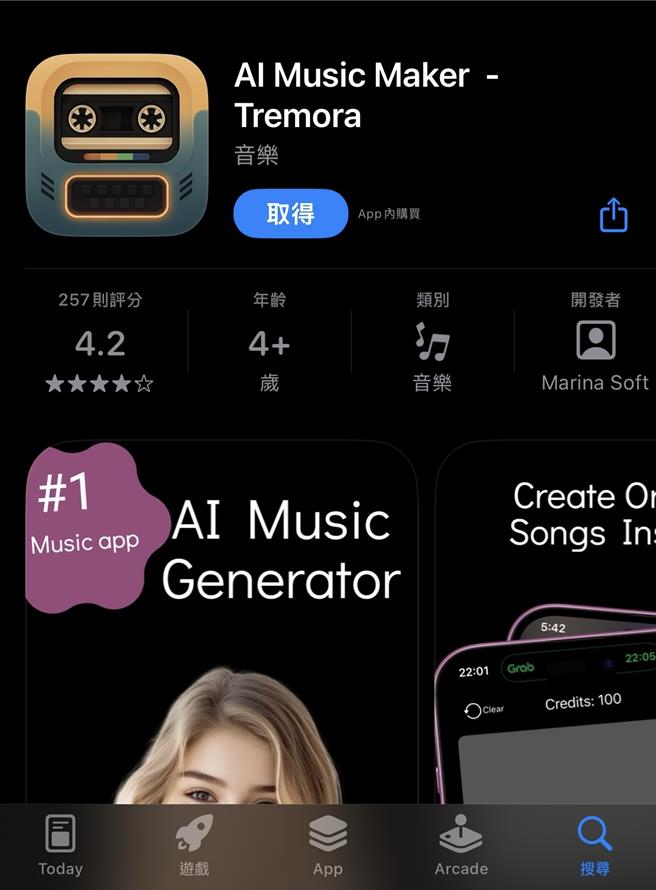Select the 搜尋 search tab

click(594, 845)
